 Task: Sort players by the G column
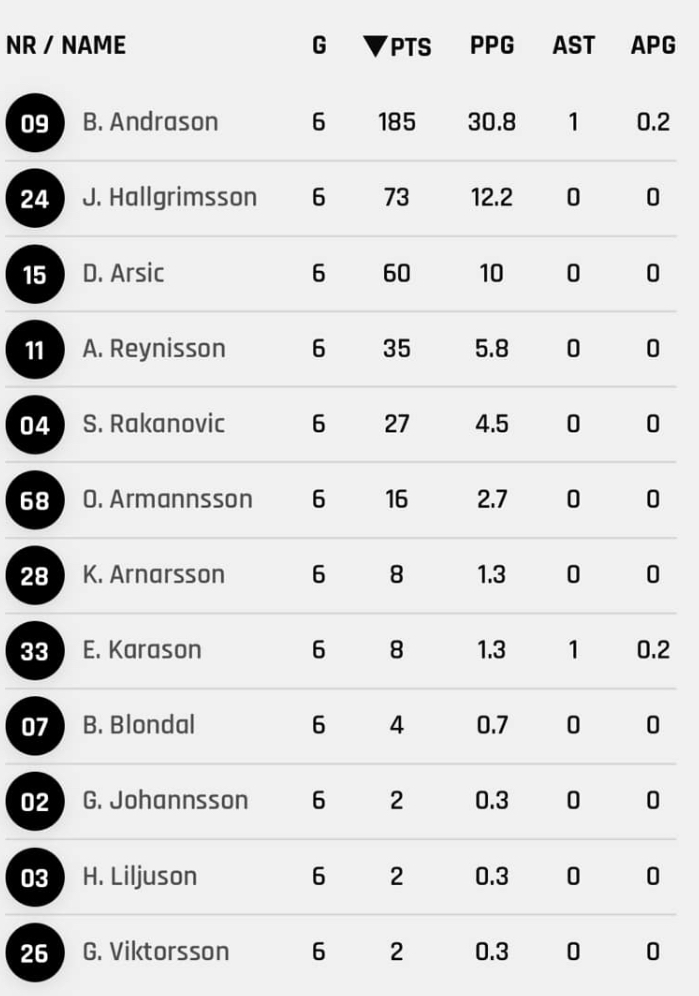pos(319,46)
